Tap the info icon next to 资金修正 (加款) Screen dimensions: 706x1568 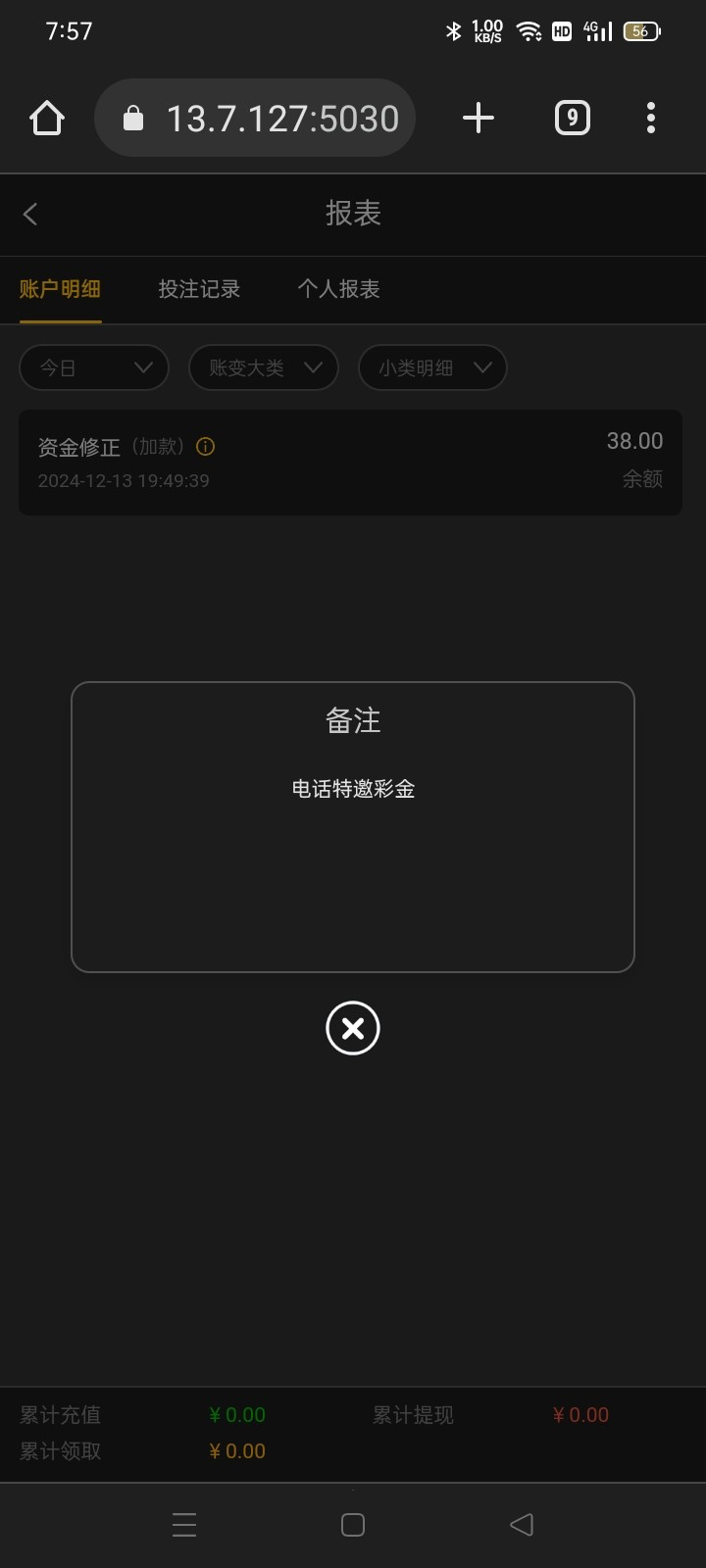[x=205, y=446]
